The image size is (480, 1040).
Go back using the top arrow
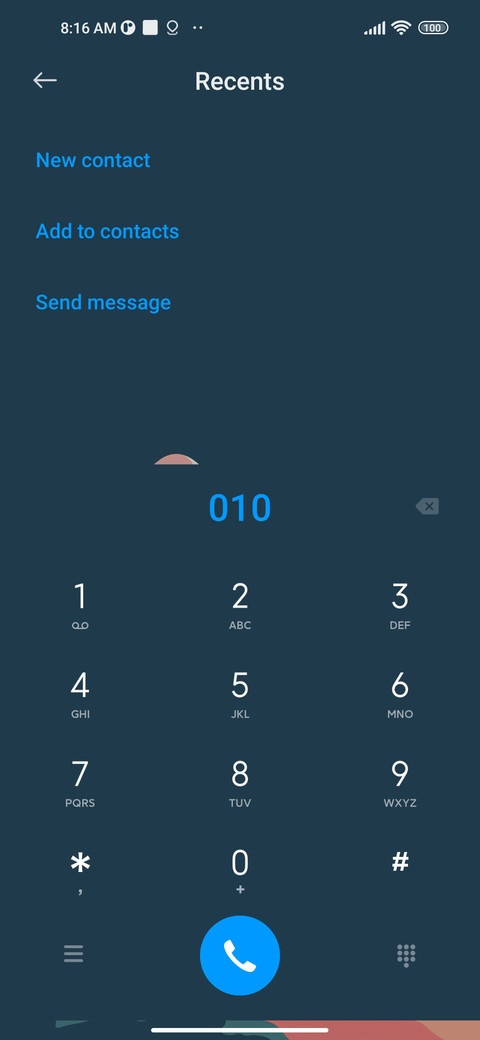click(x=45, y=81)
